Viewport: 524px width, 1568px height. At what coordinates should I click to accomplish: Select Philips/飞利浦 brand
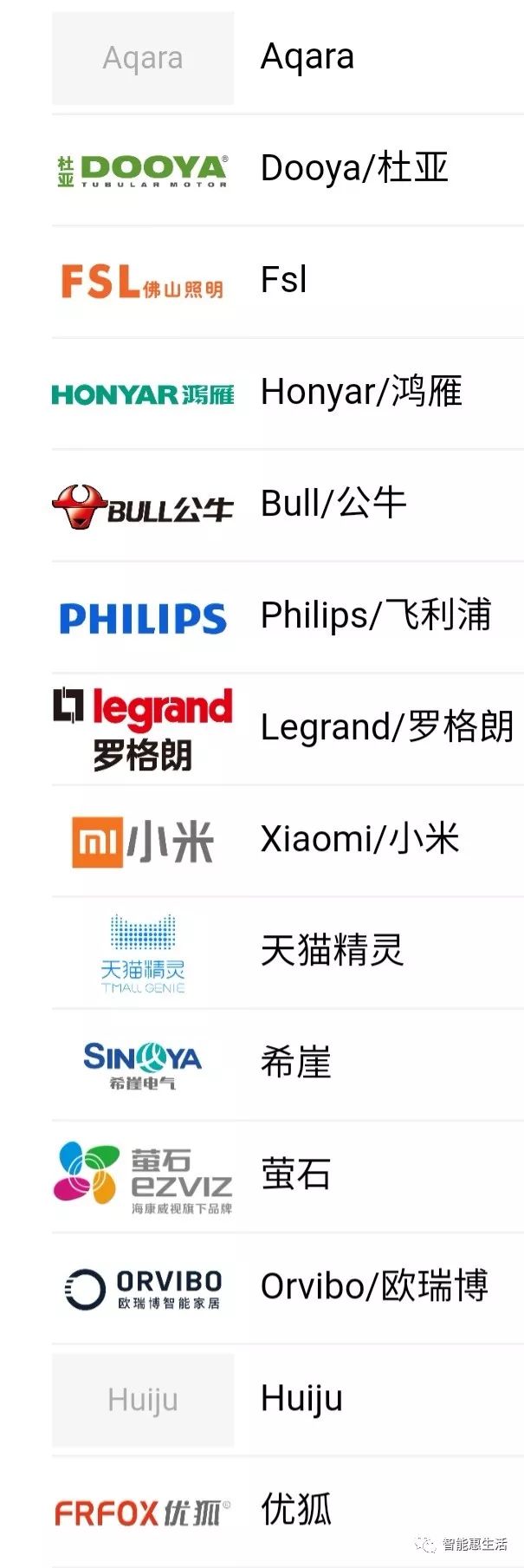(x=374, y=615)
